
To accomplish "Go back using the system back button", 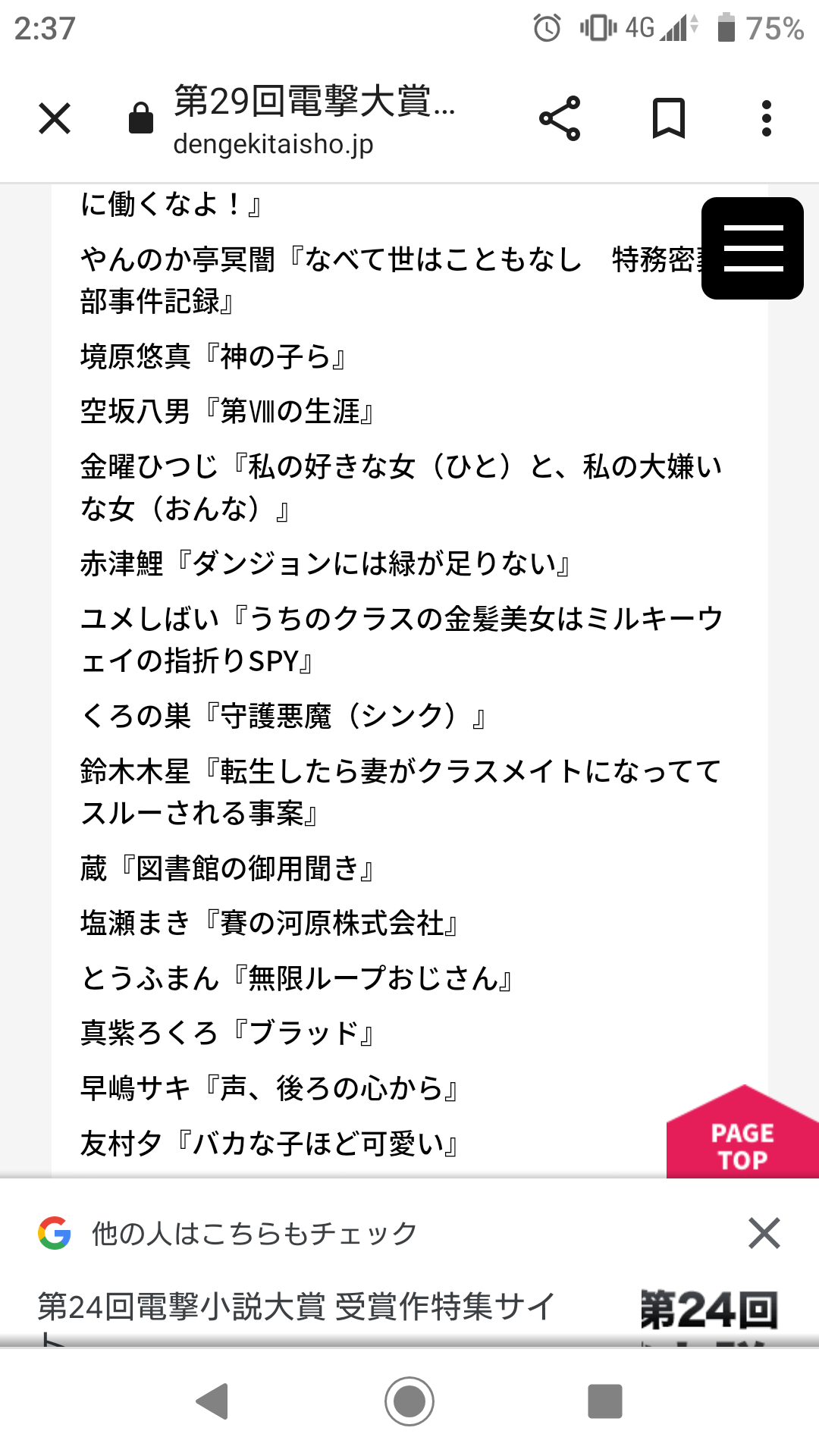I will tap(212, 1401).
